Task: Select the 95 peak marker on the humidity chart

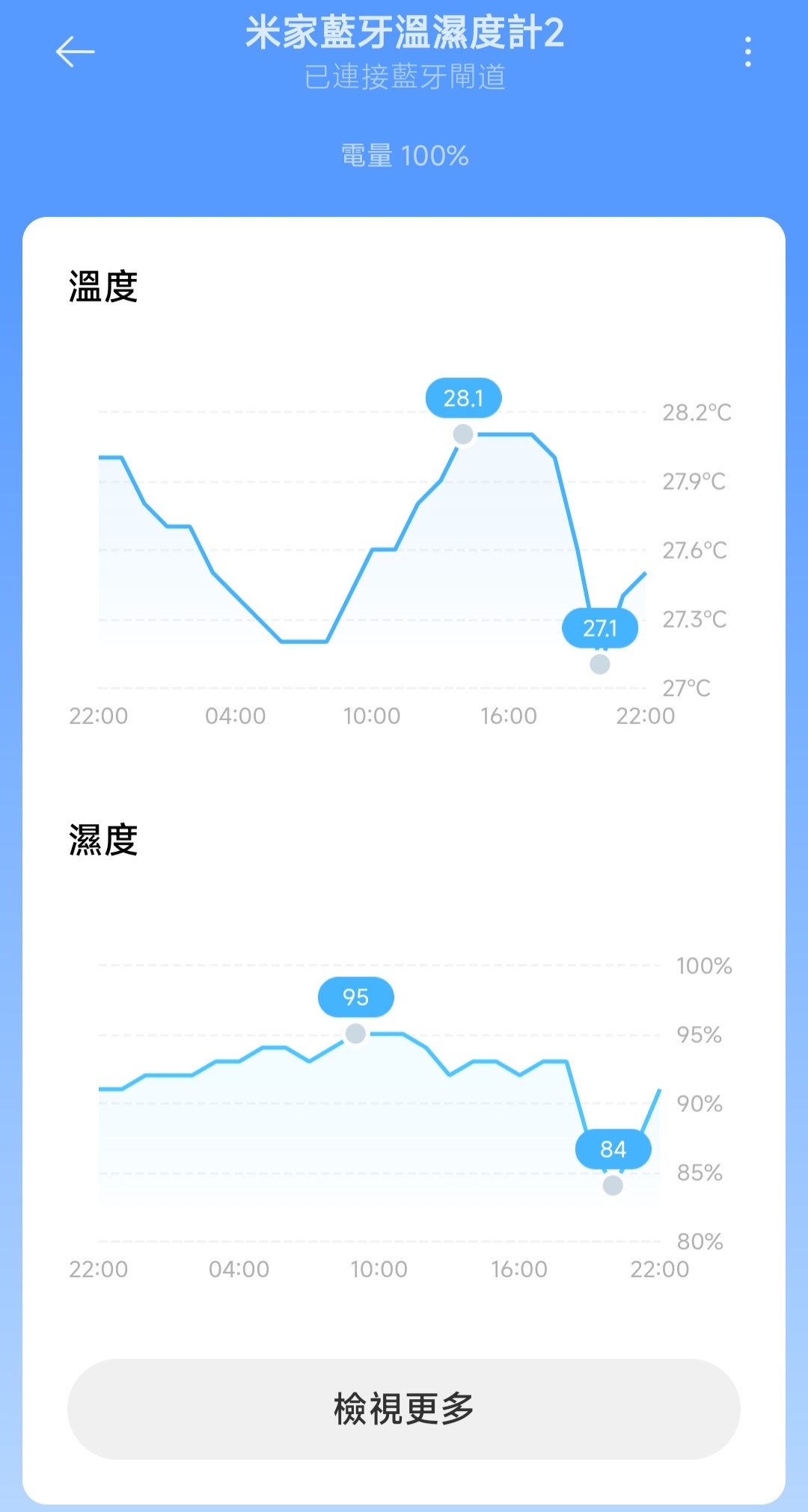Action: tap(355, 1033)
